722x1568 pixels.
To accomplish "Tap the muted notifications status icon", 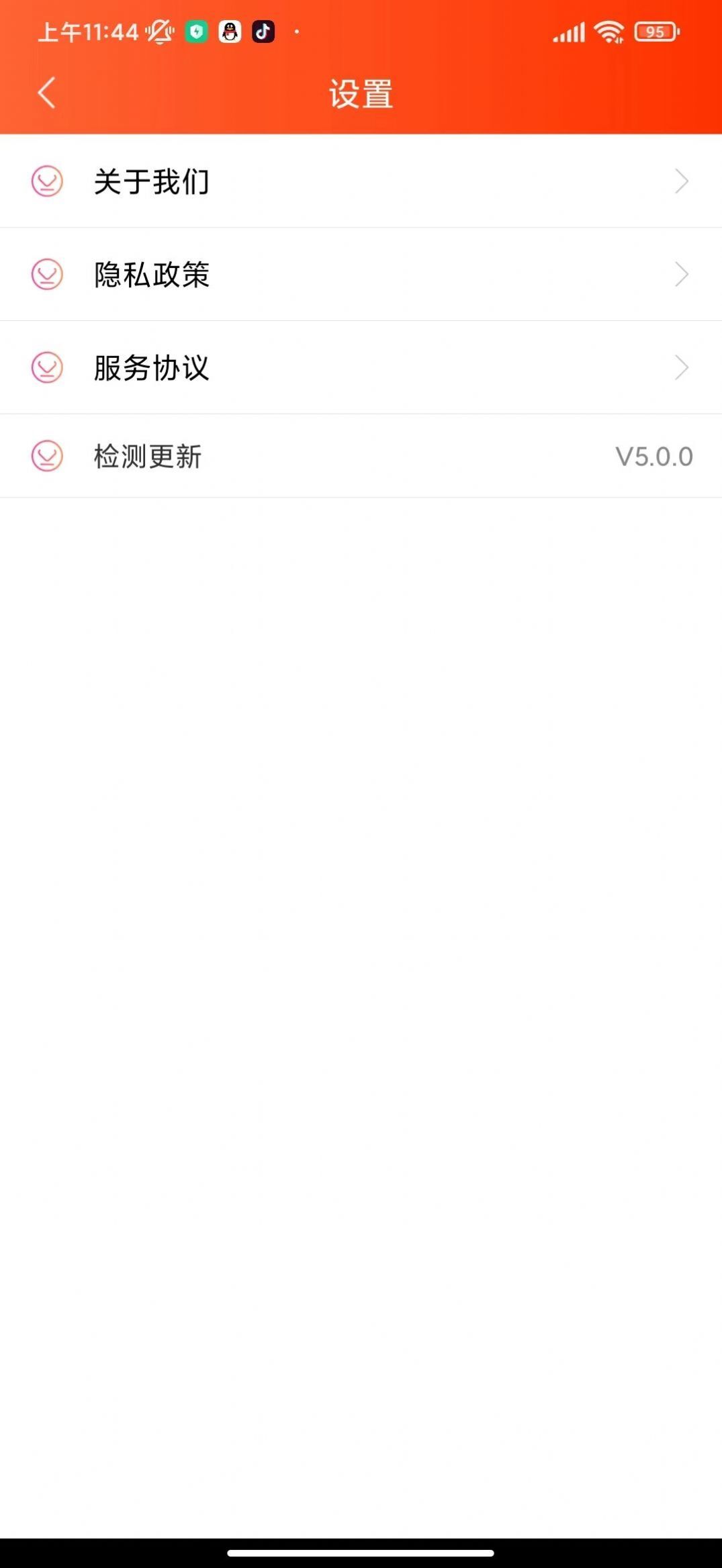I will (159, 32).
